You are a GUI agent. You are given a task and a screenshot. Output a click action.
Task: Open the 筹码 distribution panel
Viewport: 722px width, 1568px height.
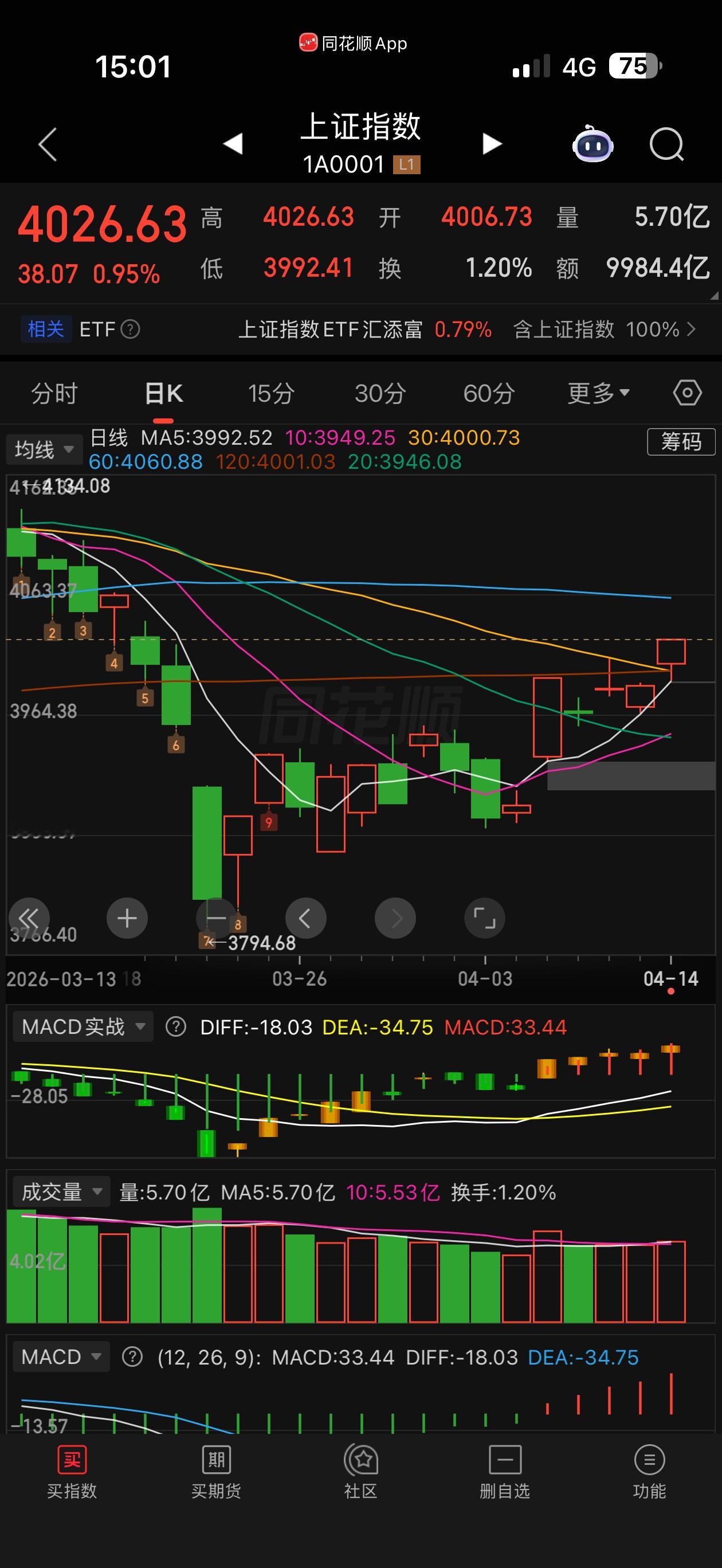tap(681, 442)
